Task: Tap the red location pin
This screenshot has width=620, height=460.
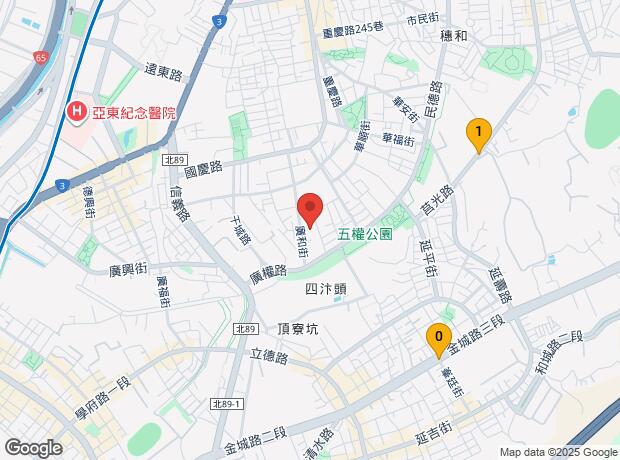Action: (x=310, y=211)
